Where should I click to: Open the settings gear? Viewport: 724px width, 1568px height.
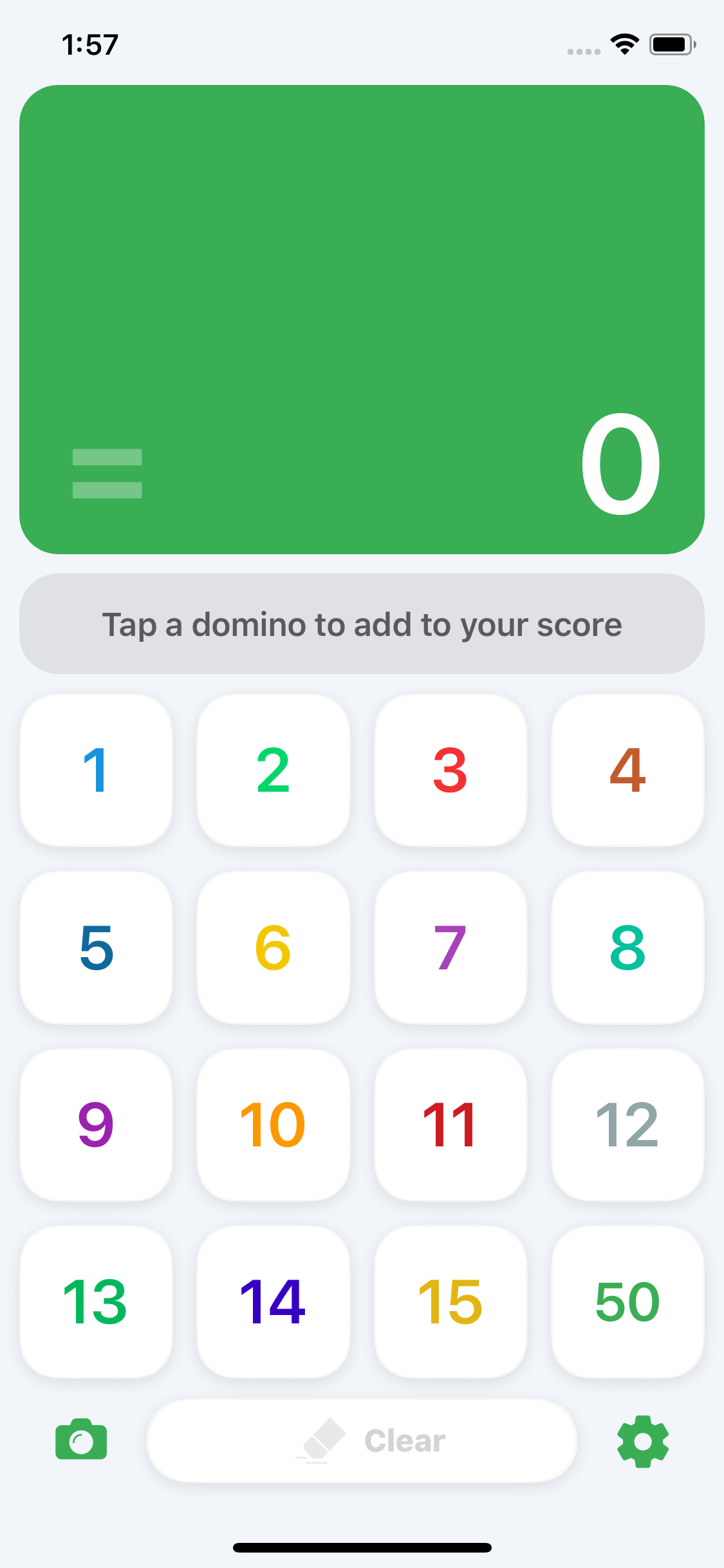click(642, 1442)
